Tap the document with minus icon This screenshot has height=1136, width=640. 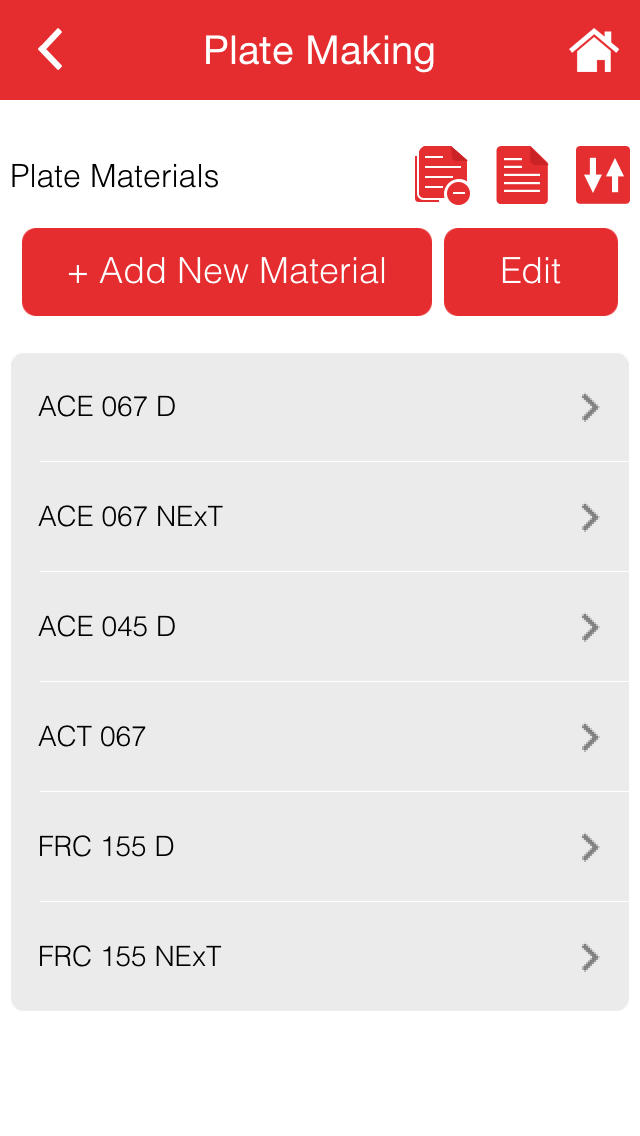pos(442,176)
